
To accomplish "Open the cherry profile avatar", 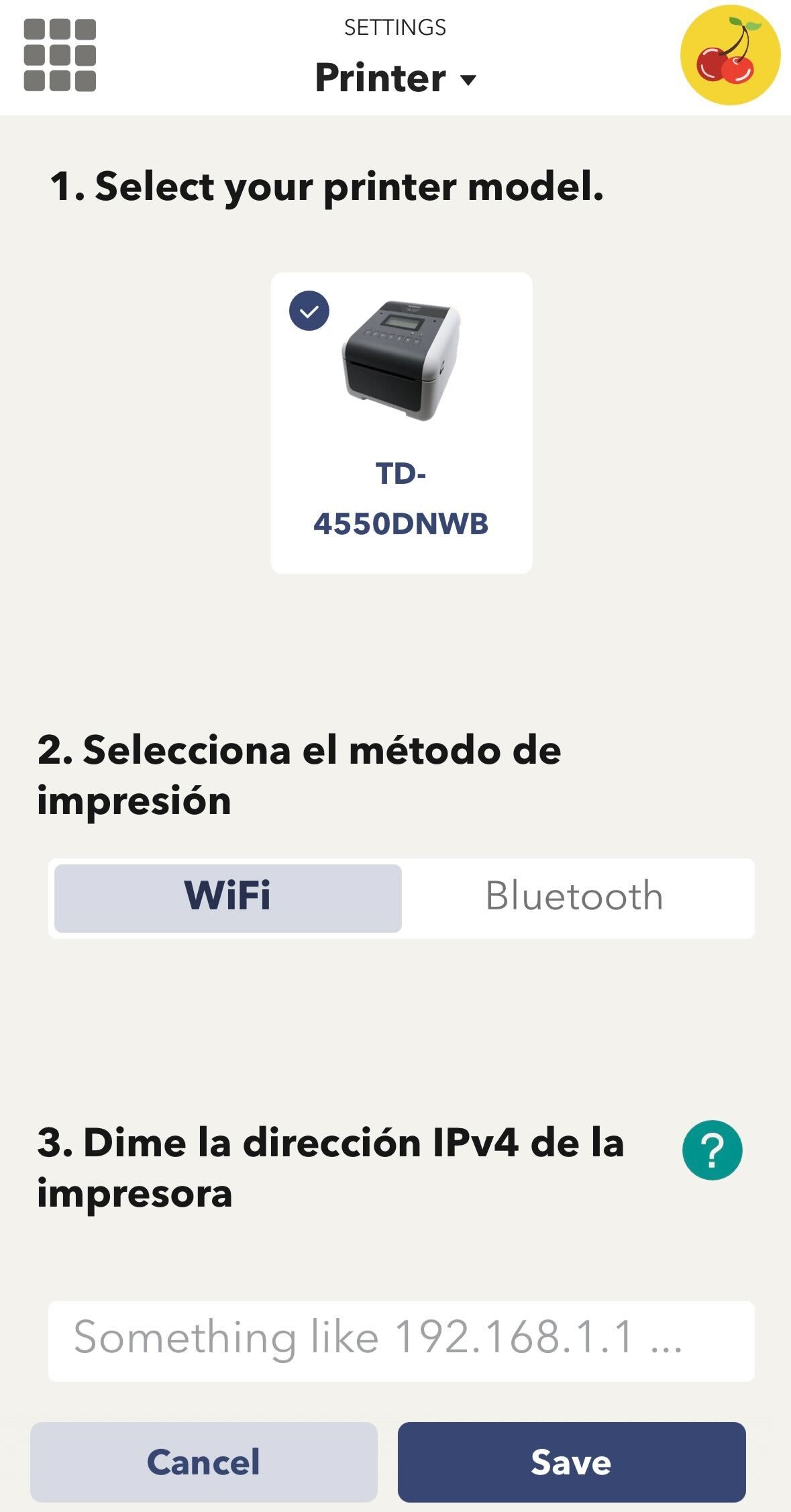I will (x=730, y=55).
